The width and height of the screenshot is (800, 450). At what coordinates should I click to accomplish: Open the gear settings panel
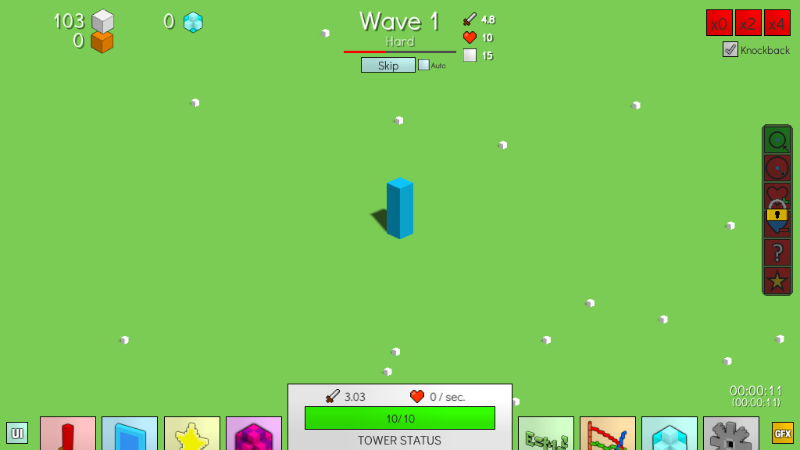coord(732,434)
